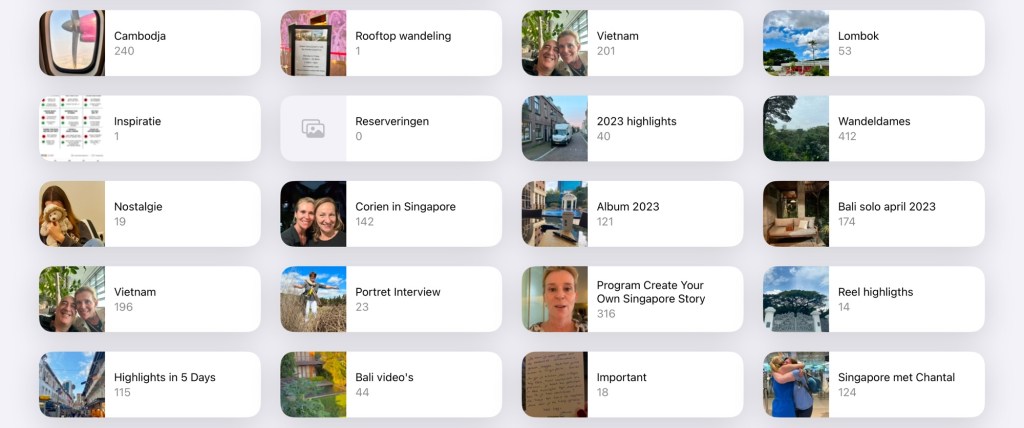This screenshot has height=428, width=1024.
Task: Open the empty Reserveringen album
Action: click(391, 128)
